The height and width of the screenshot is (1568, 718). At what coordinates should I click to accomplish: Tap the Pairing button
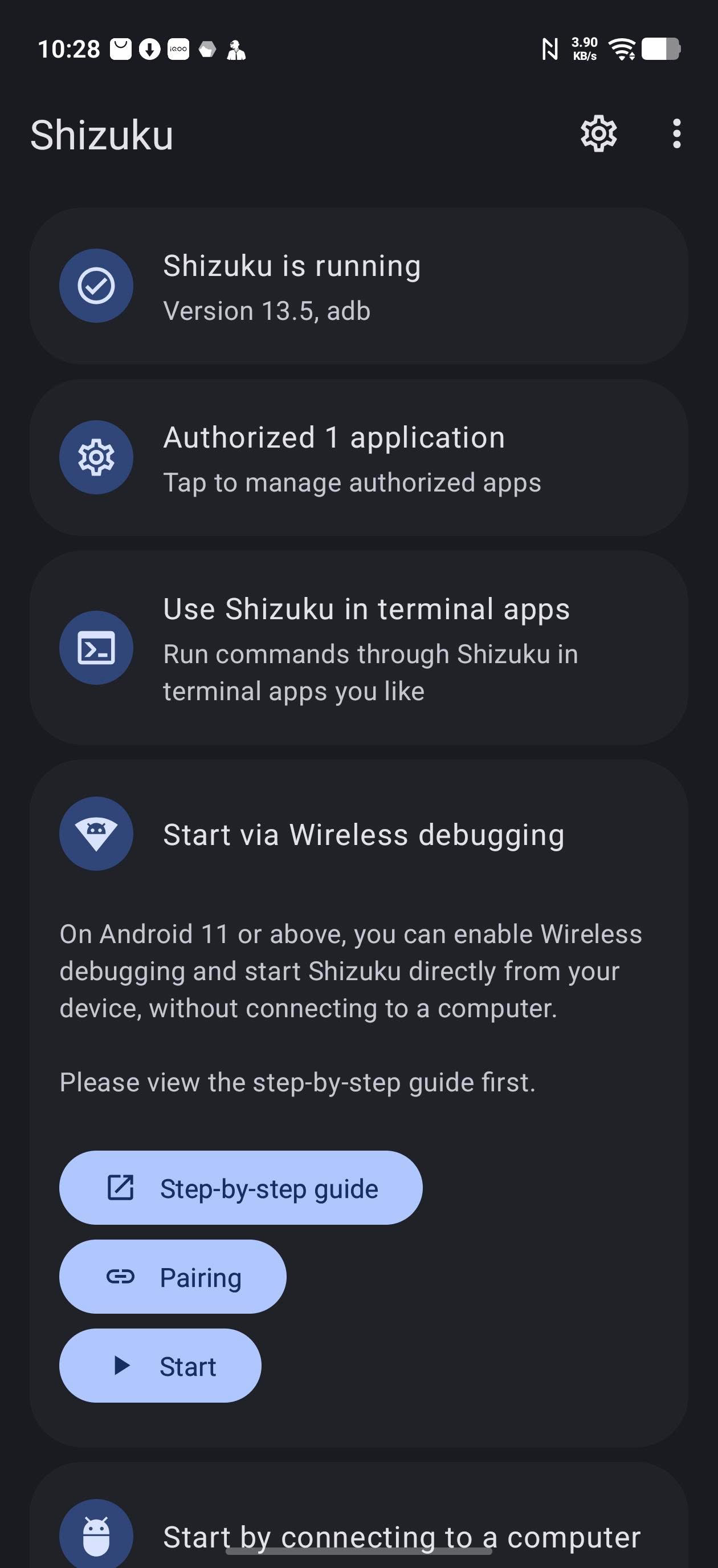(172, 1277)
